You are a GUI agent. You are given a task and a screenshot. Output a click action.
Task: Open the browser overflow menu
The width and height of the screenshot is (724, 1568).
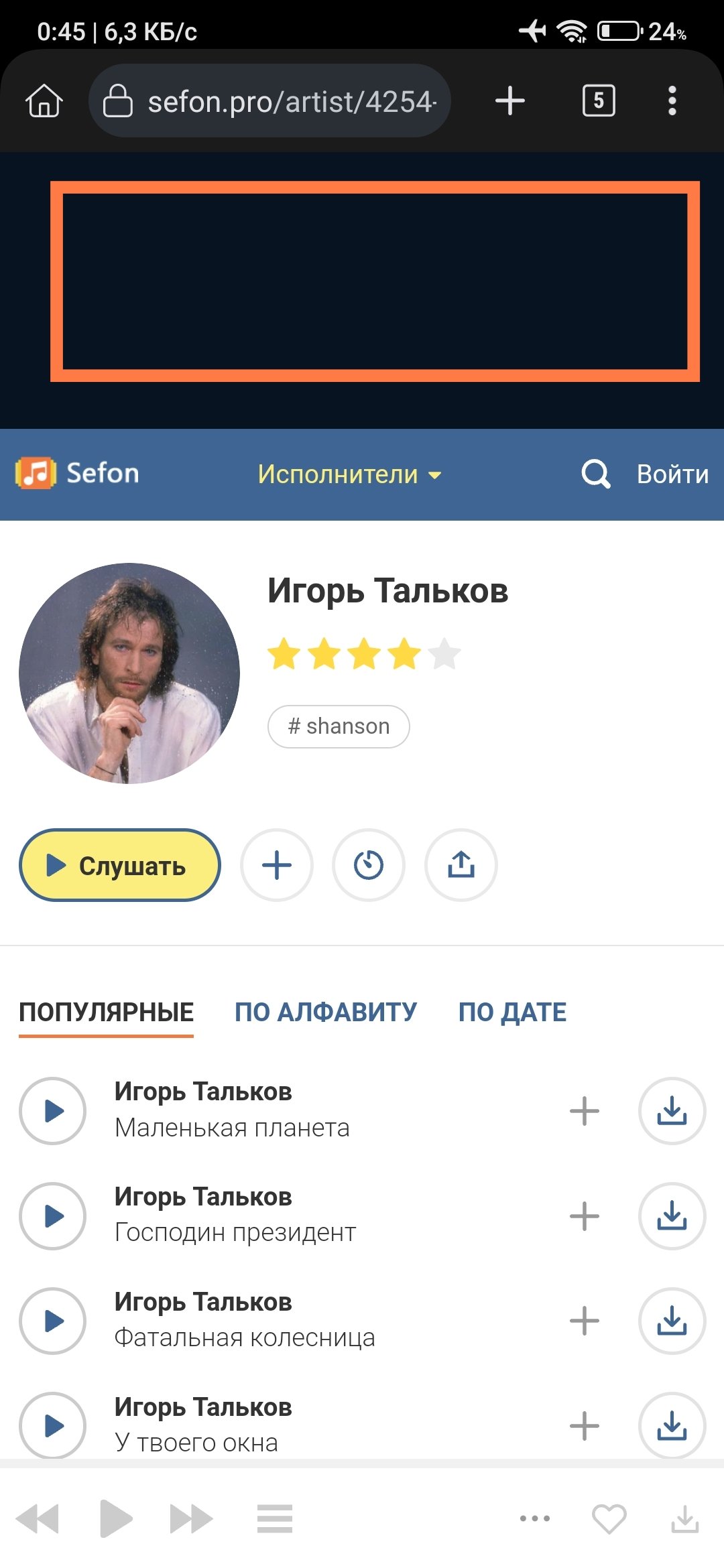tap(672, 101)
